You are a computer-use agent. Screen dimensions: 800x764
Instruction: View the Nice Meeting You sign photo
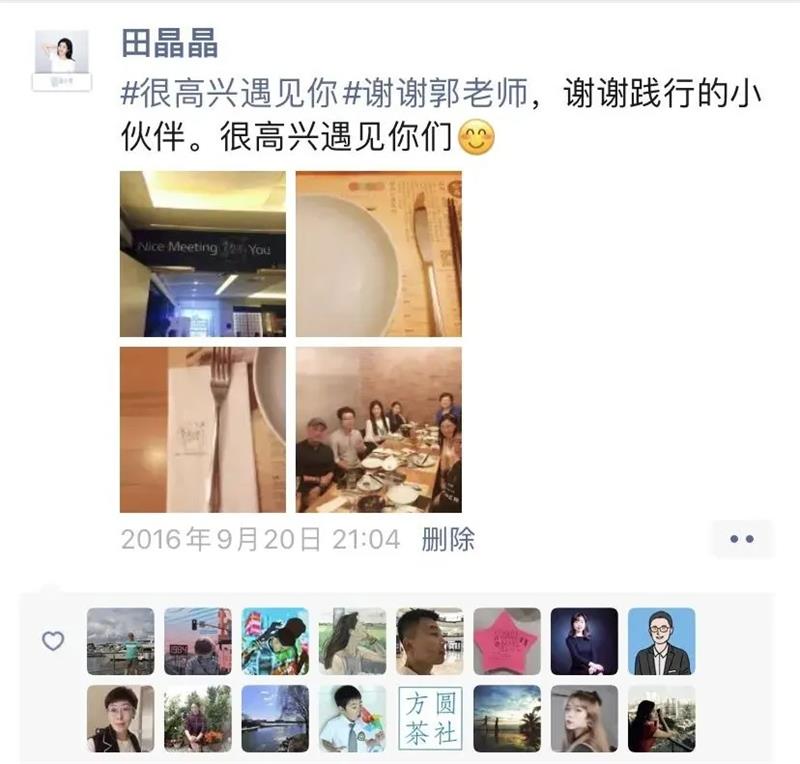[x=203, y=254]
